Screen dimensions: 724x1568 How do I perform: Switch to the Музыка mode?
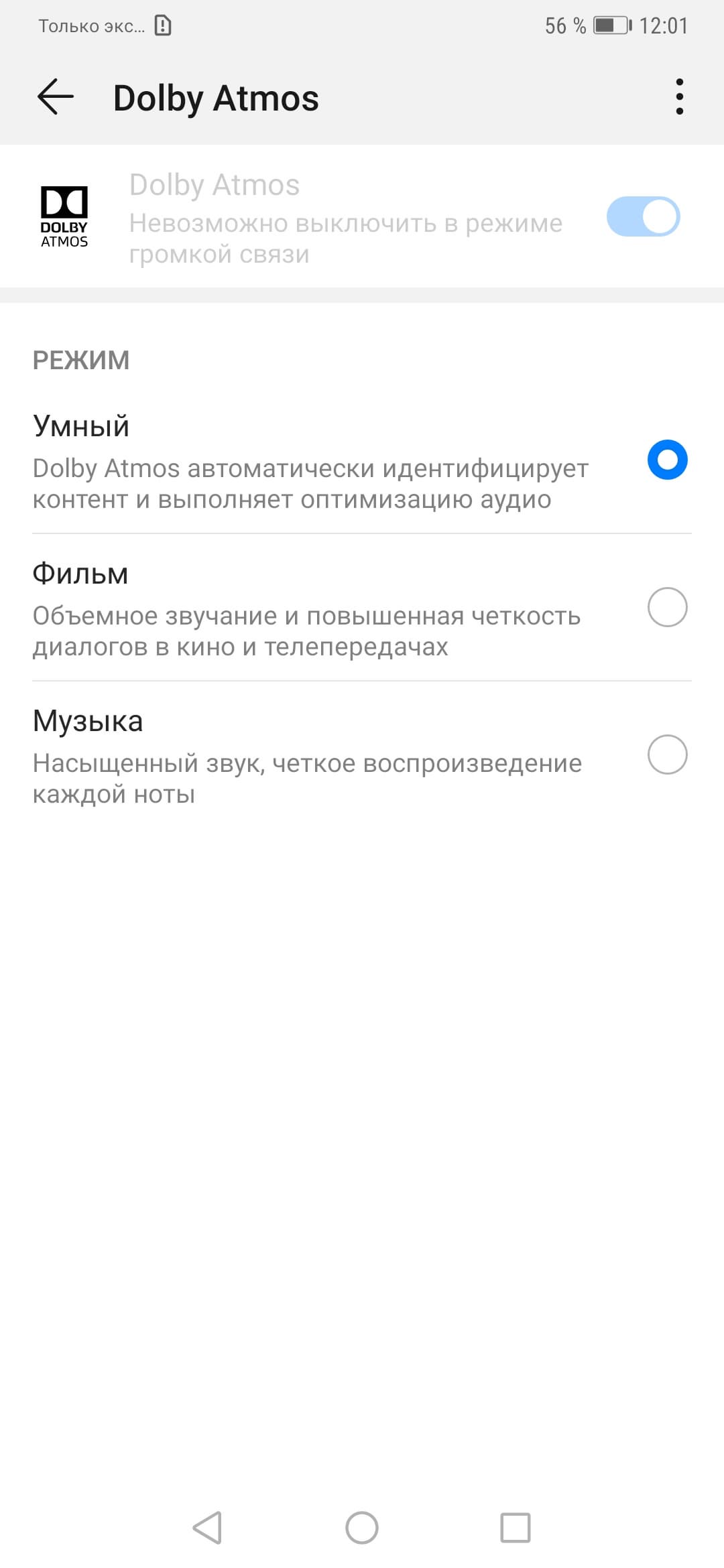pos(667,755)
